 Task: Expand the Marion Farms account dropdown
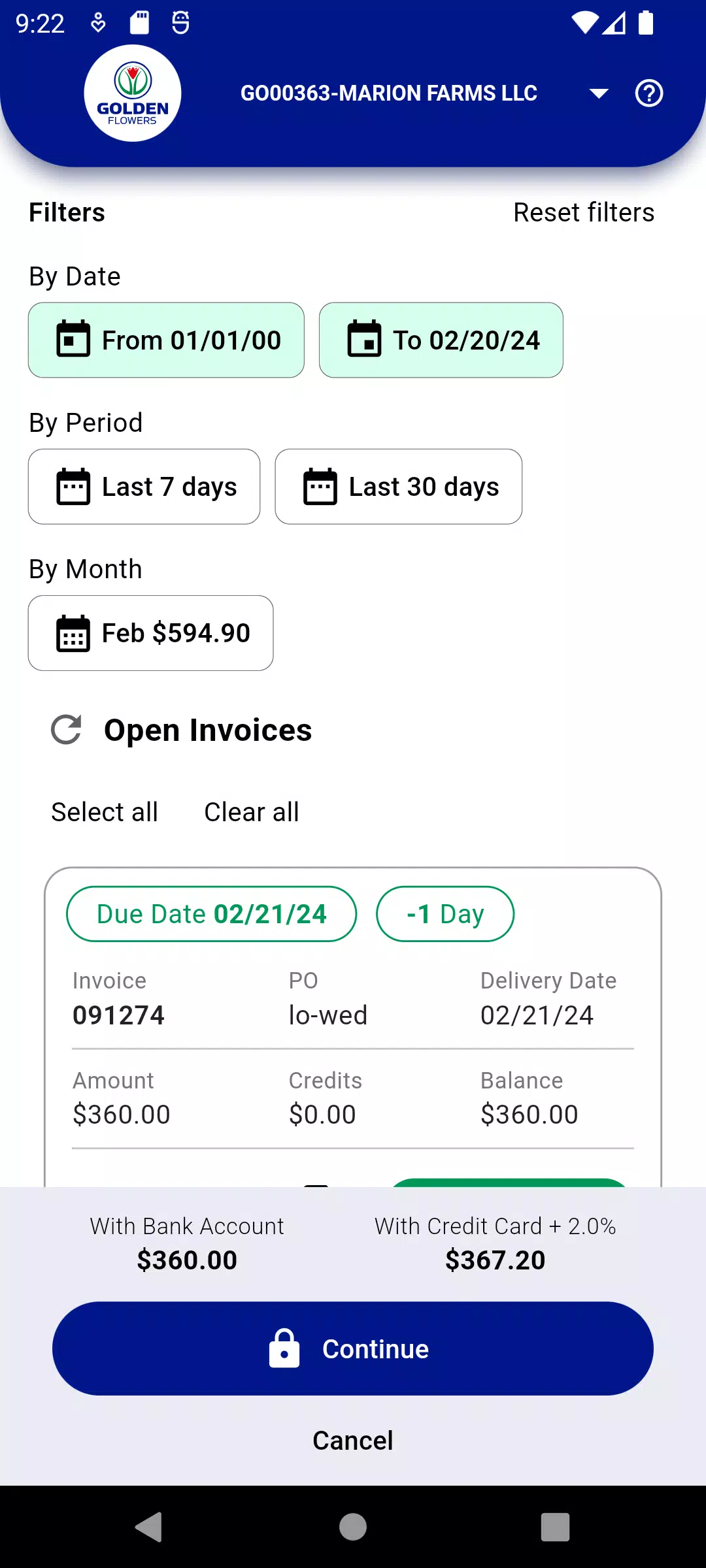[599, 93]
